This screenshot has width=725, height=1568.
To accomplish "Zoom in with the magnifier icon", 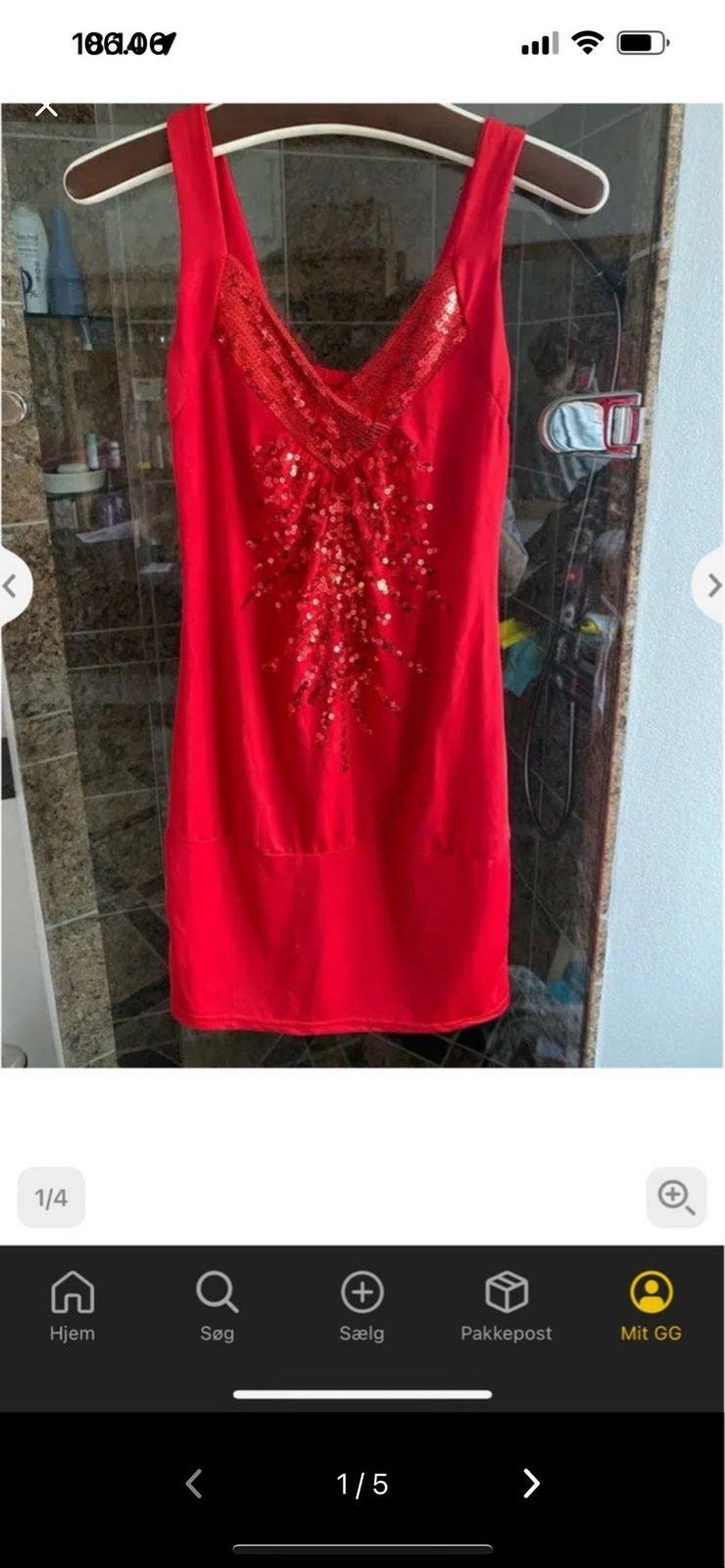I will pos(676,1197).
